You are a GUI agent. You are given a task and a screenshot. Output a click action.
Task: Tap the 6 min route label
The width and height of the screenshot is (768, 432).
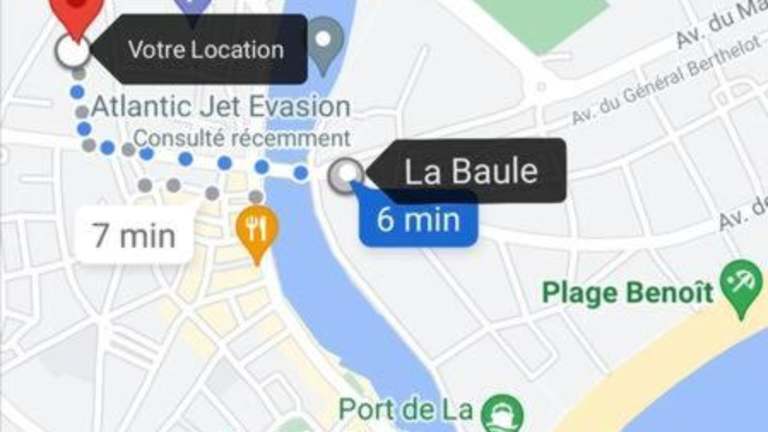pos(418,219)
